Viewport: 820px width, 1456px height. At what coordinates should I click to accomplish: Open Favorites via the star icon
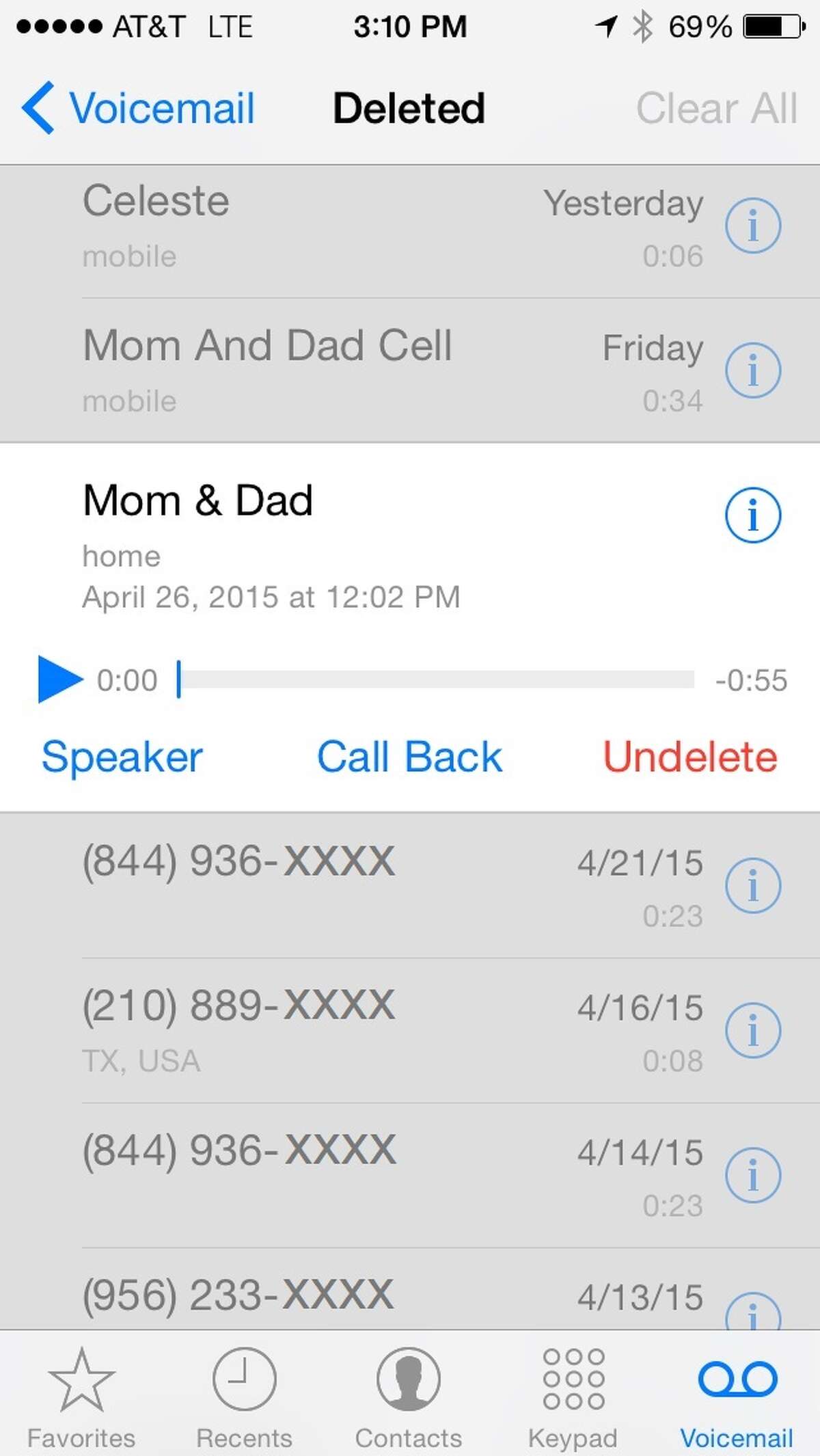81,1391
